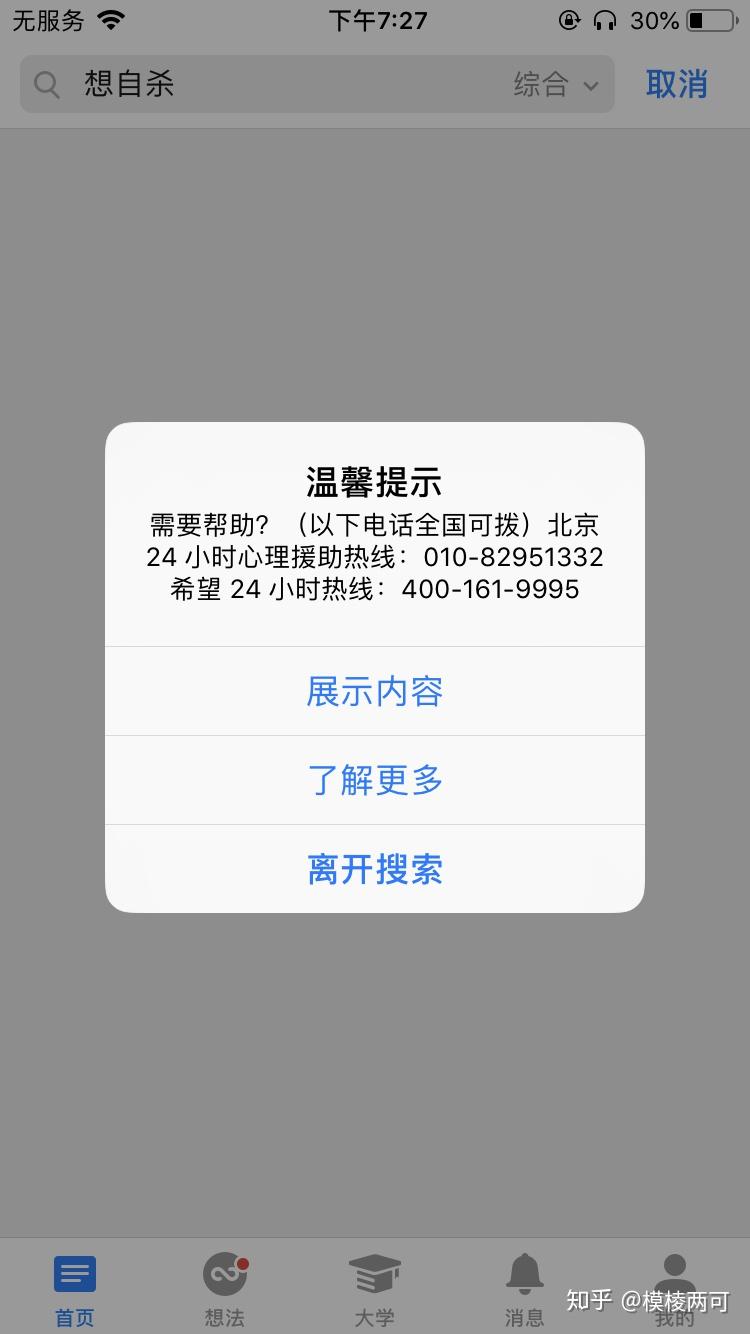This screenshot has height=1334, width=750.
Task: Click the headphones icon in the status bar
Action: coord(604,20)
